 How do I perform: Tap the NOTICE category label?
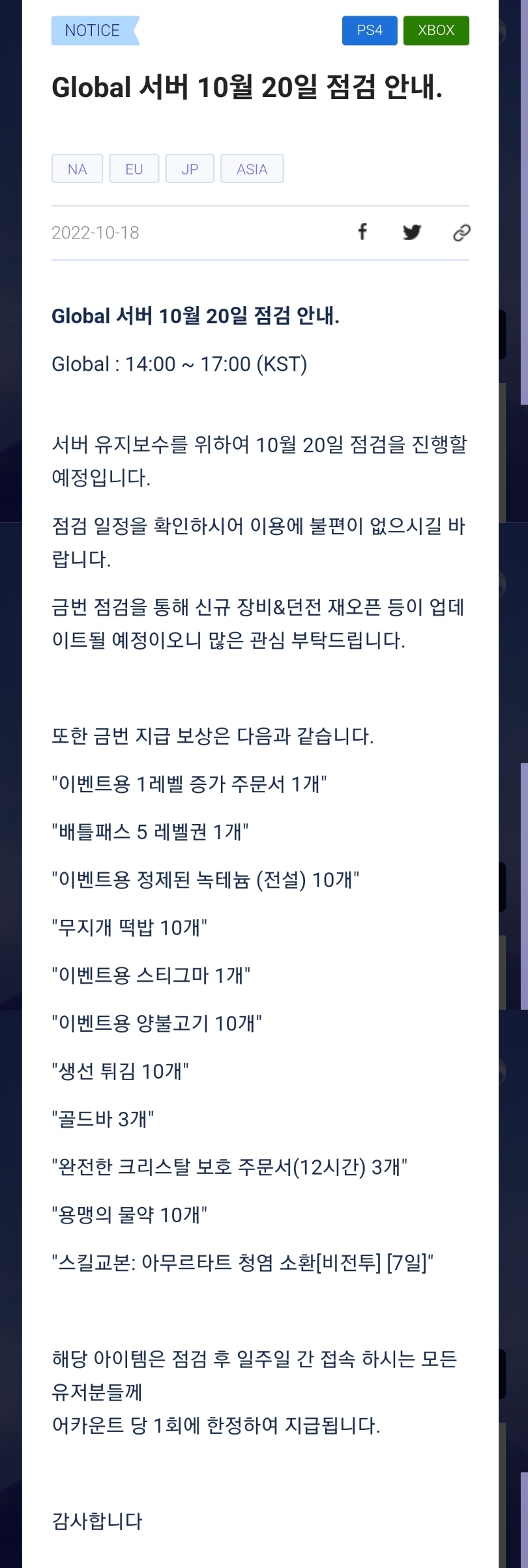point(93,31)
